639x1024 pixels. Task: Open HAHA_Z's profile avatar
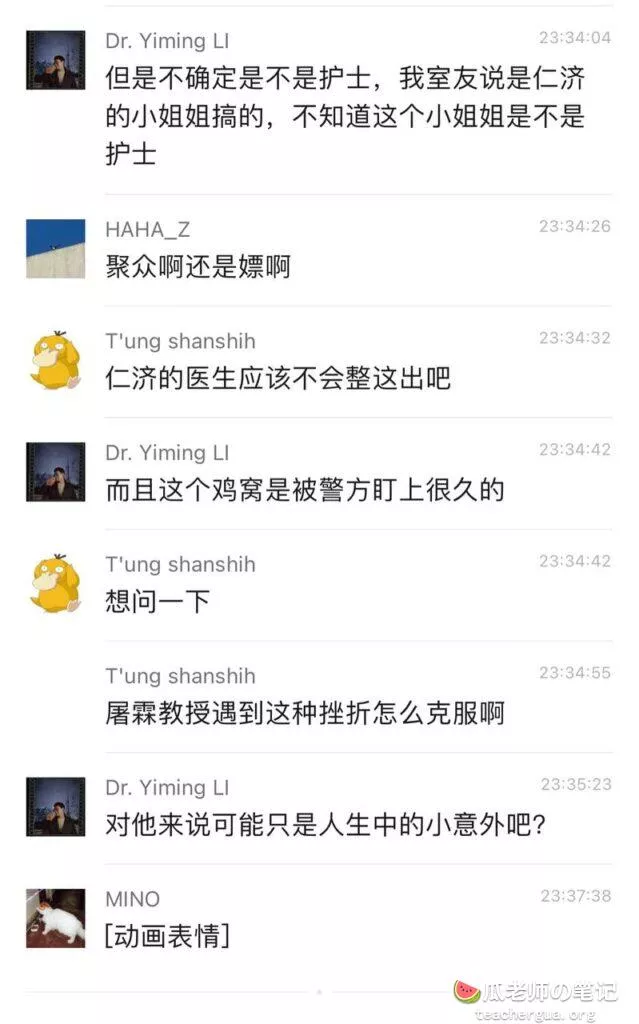tap(55, 248)
